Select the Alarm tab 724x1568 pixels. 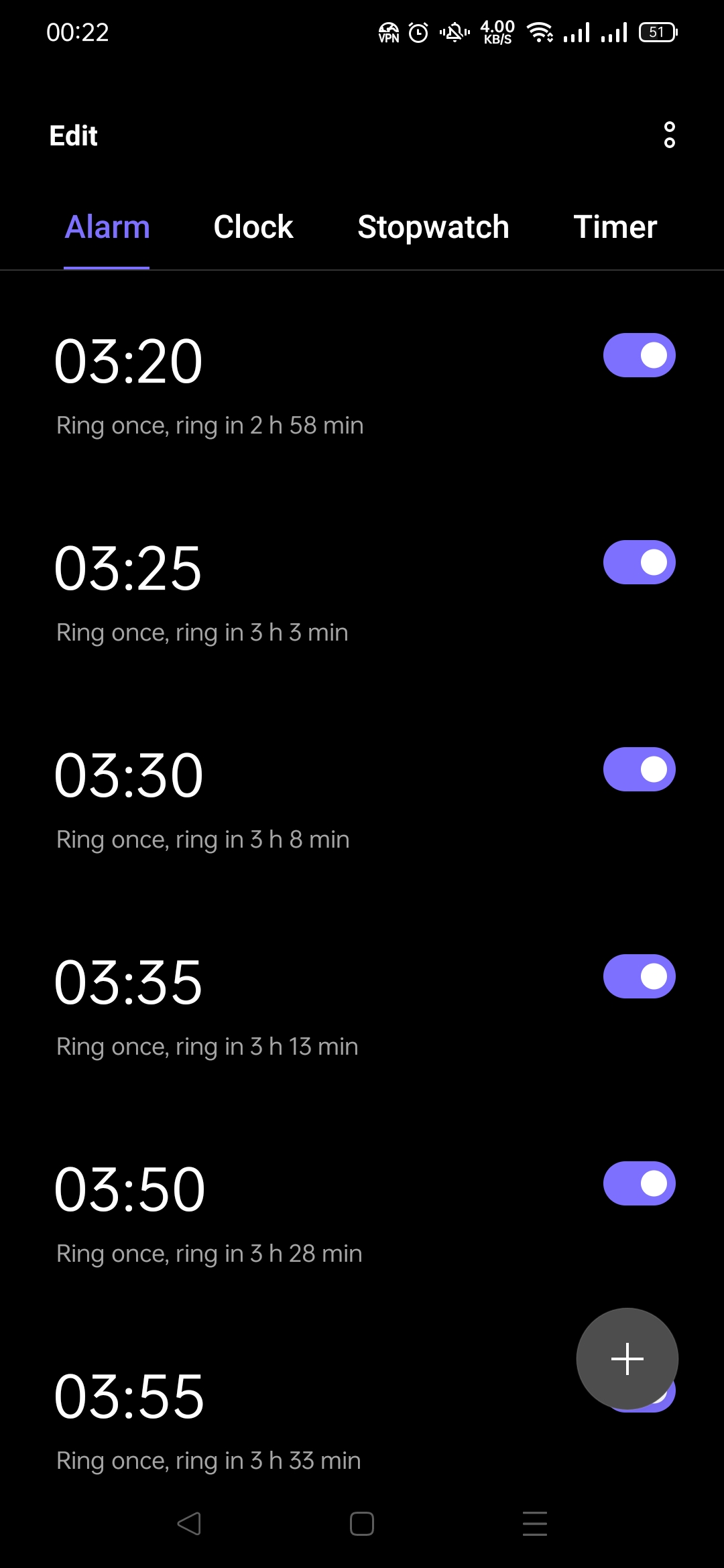point(107,227)
